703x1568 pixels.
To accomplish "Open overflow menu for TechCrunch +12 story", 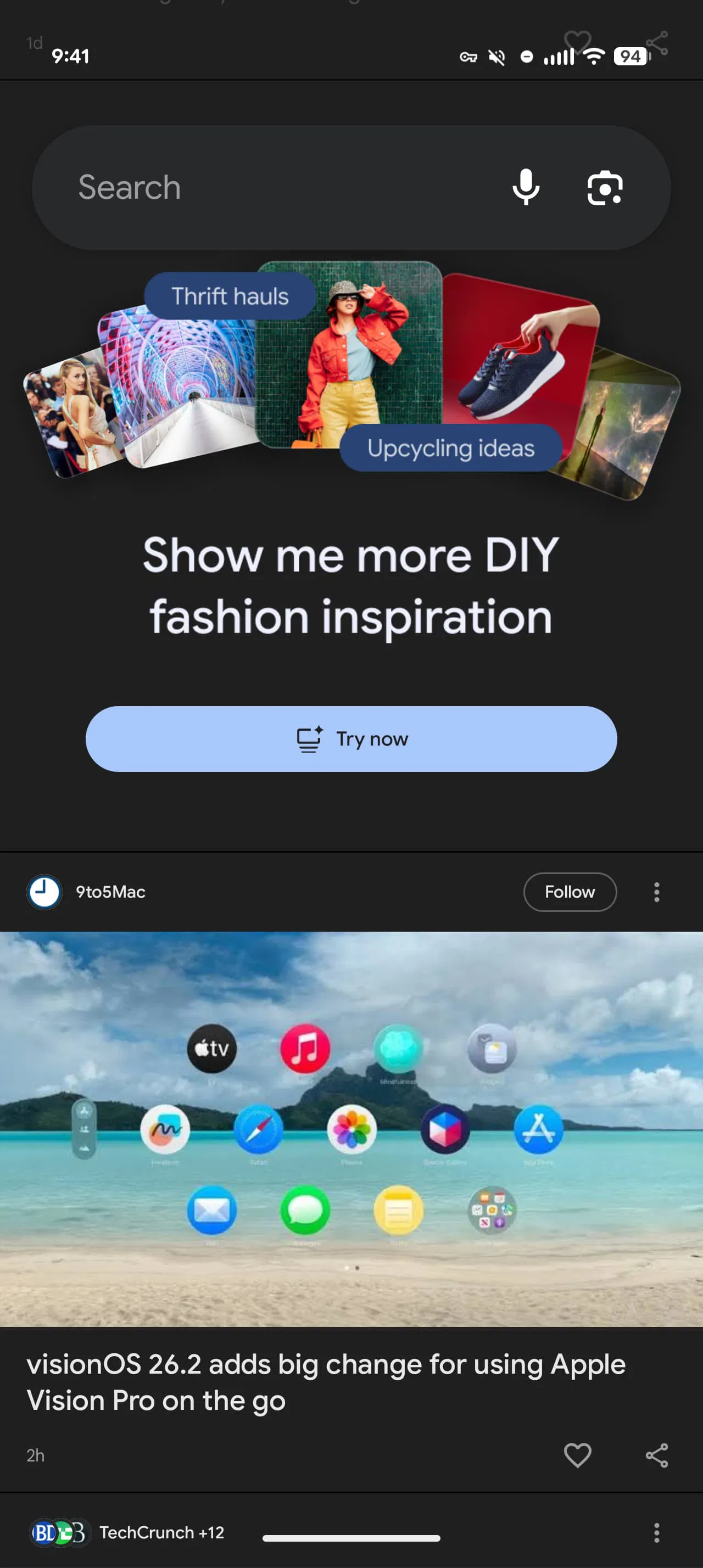I will pyautogui.click(x=656, y=1532).
